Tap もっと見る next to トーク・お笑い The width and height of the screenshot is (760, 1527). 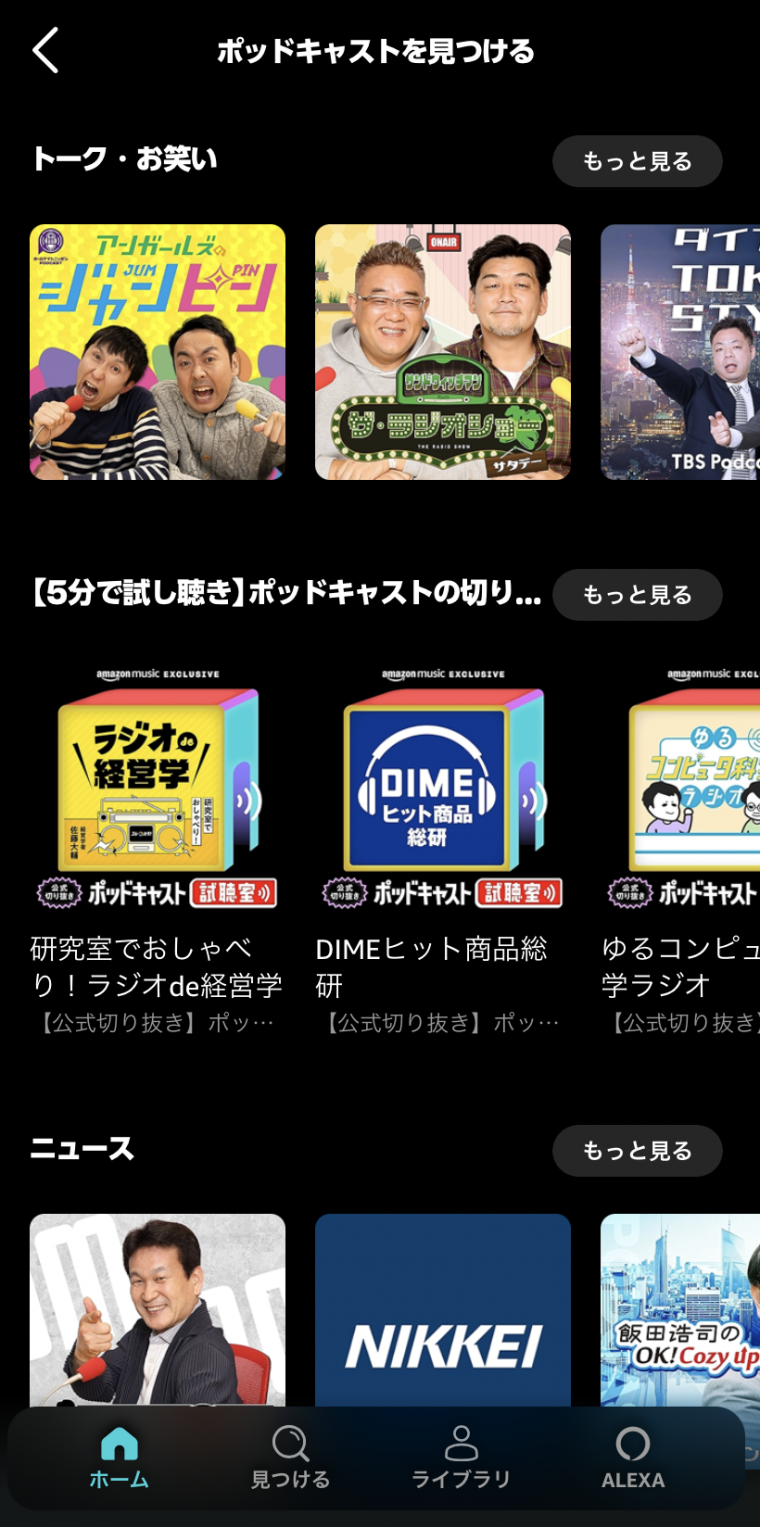click(637, 160)
